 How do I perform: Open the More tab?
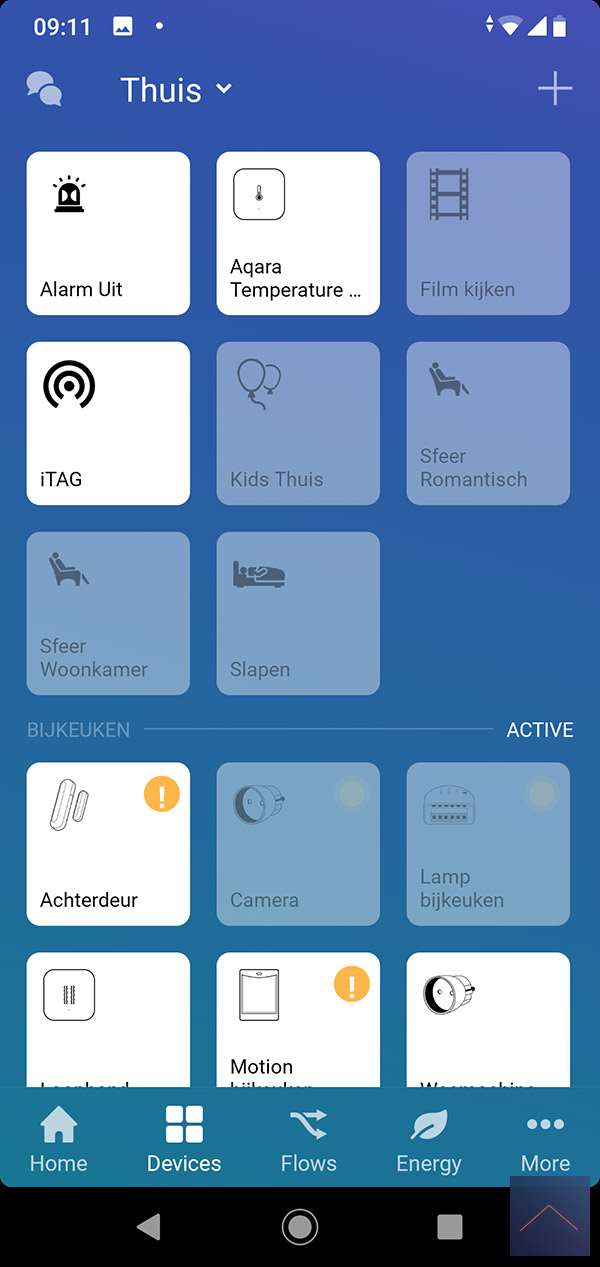545,1140
